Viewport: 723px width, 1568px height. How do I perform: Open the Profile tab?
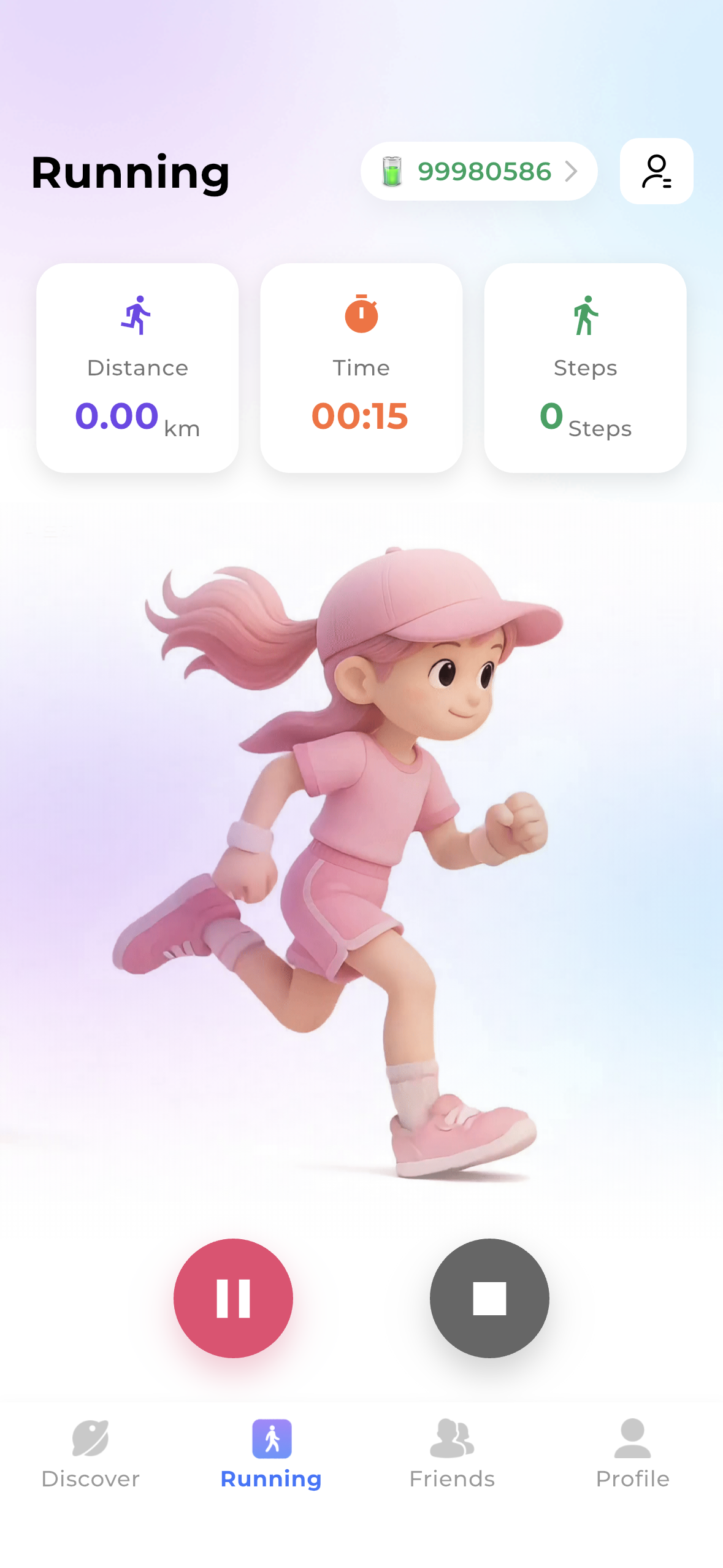(632, 1453)
